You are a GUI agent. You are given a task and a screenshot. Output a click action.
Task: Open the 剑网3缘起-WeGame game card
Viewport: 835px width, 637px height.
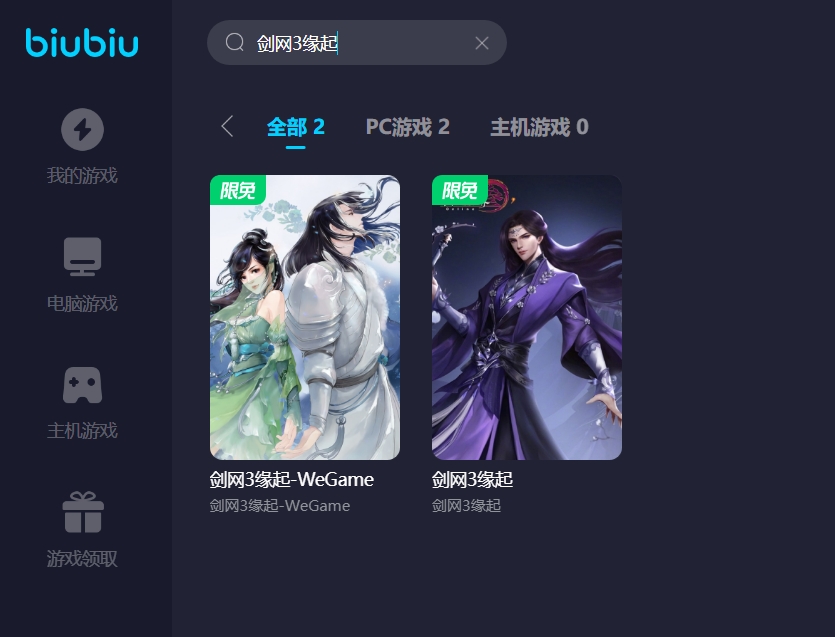(x=304, y=318)
